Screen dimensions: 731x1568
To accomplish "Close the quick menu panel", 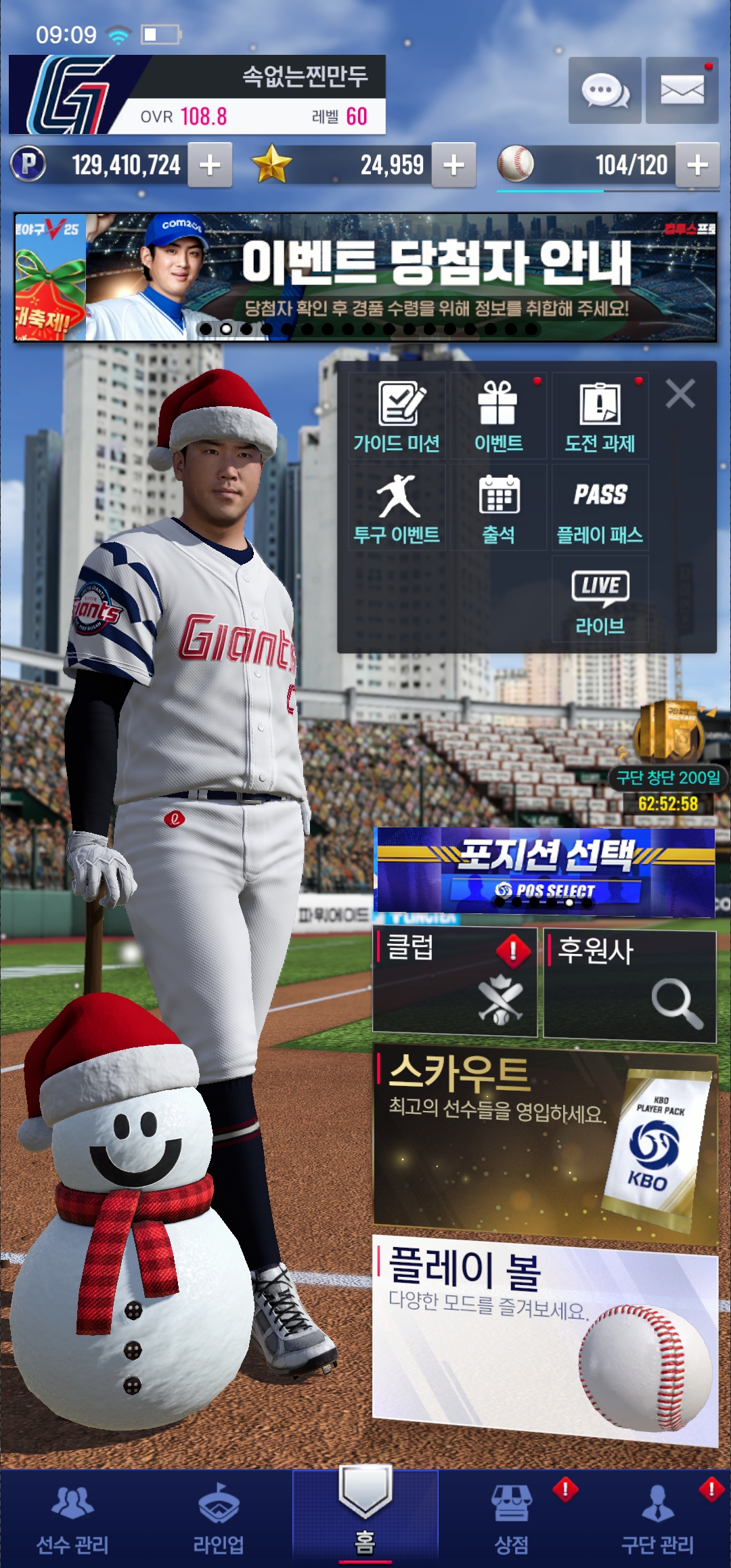I will (680, 393).
